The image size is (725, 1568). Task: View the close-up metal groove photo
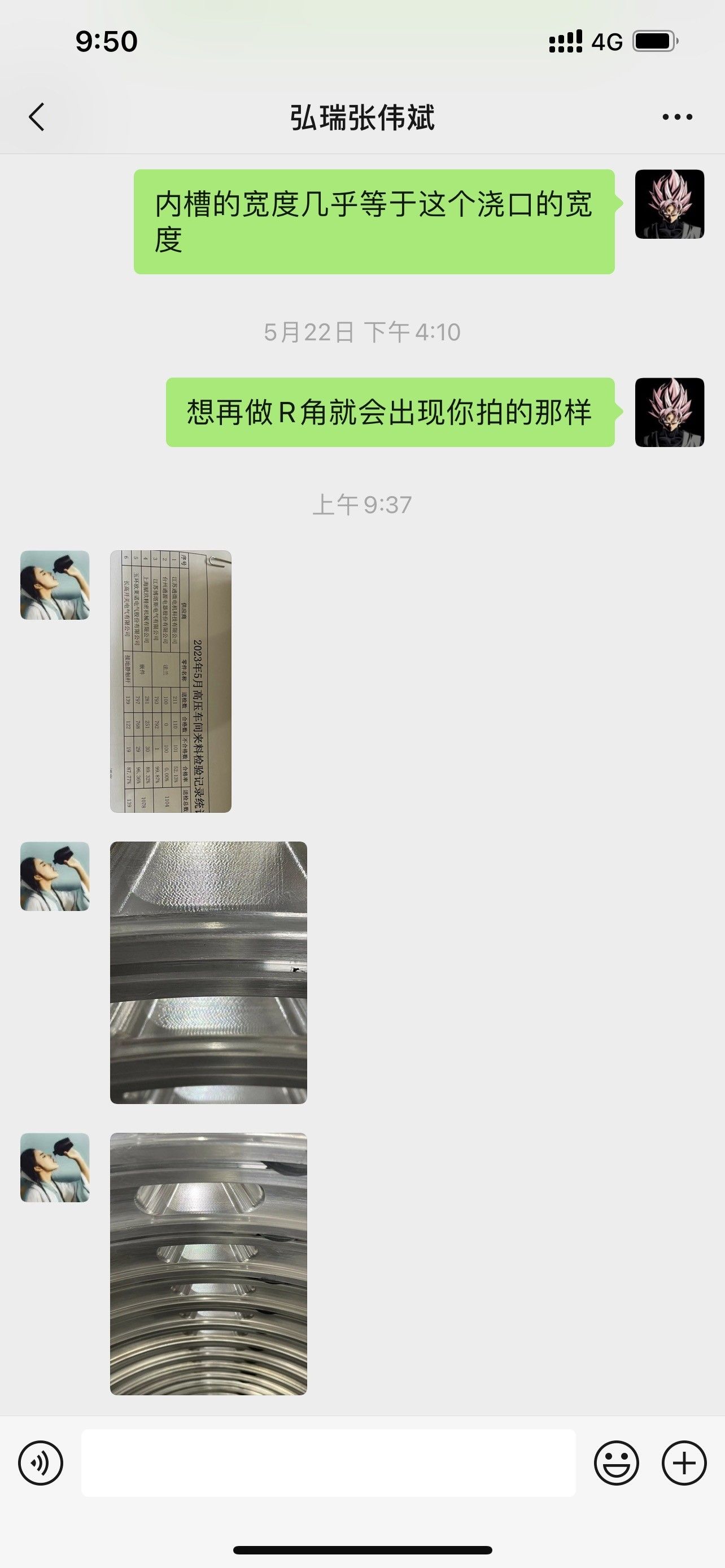[208, 972]
